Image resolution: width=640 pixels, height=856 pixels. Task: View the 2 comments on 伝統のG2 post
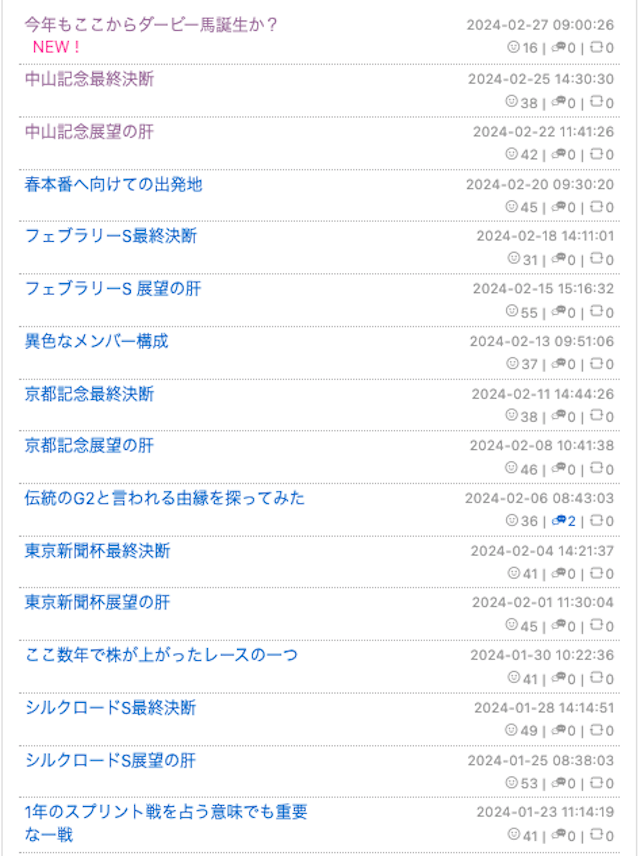[x=566, y=520]
